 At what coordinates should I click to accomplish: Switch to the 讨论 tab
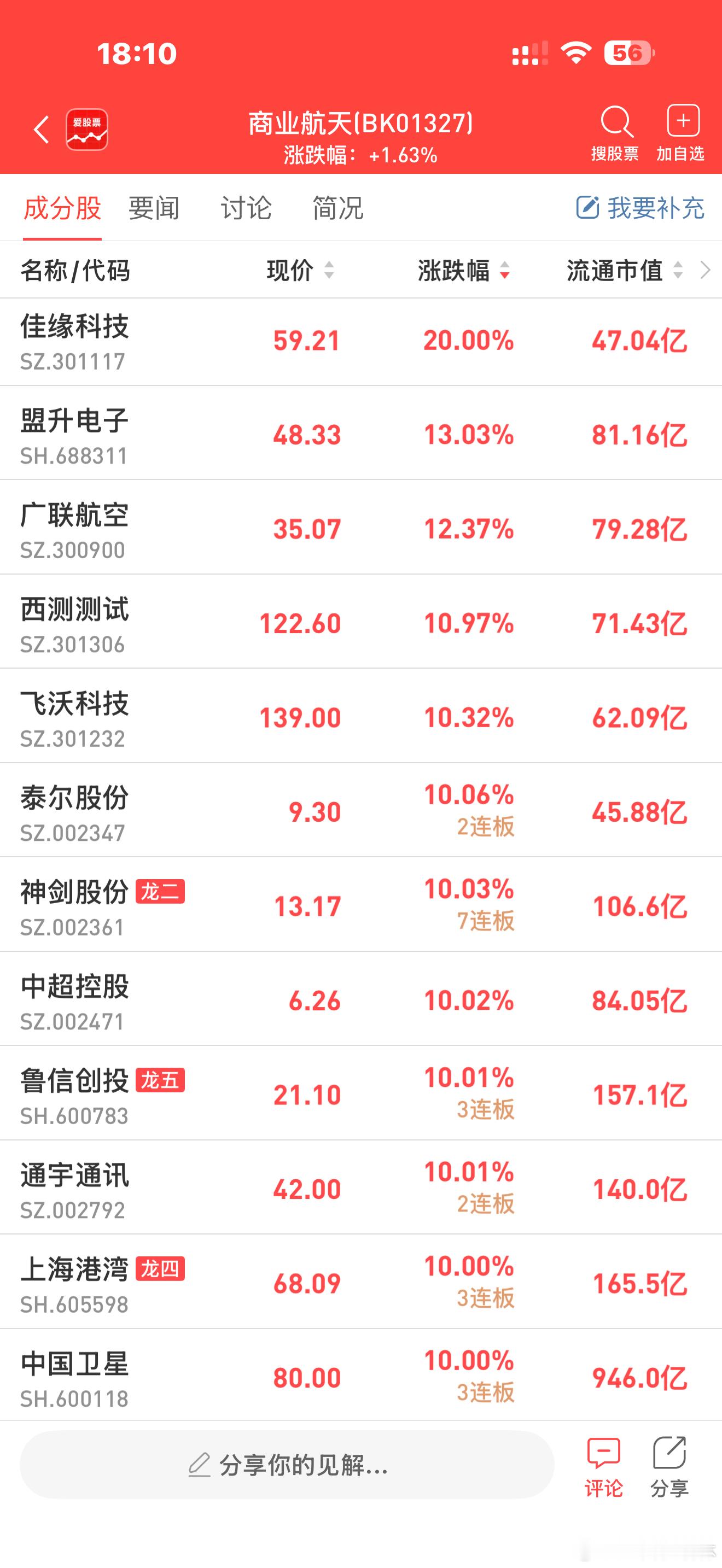[x=247, y=208]
